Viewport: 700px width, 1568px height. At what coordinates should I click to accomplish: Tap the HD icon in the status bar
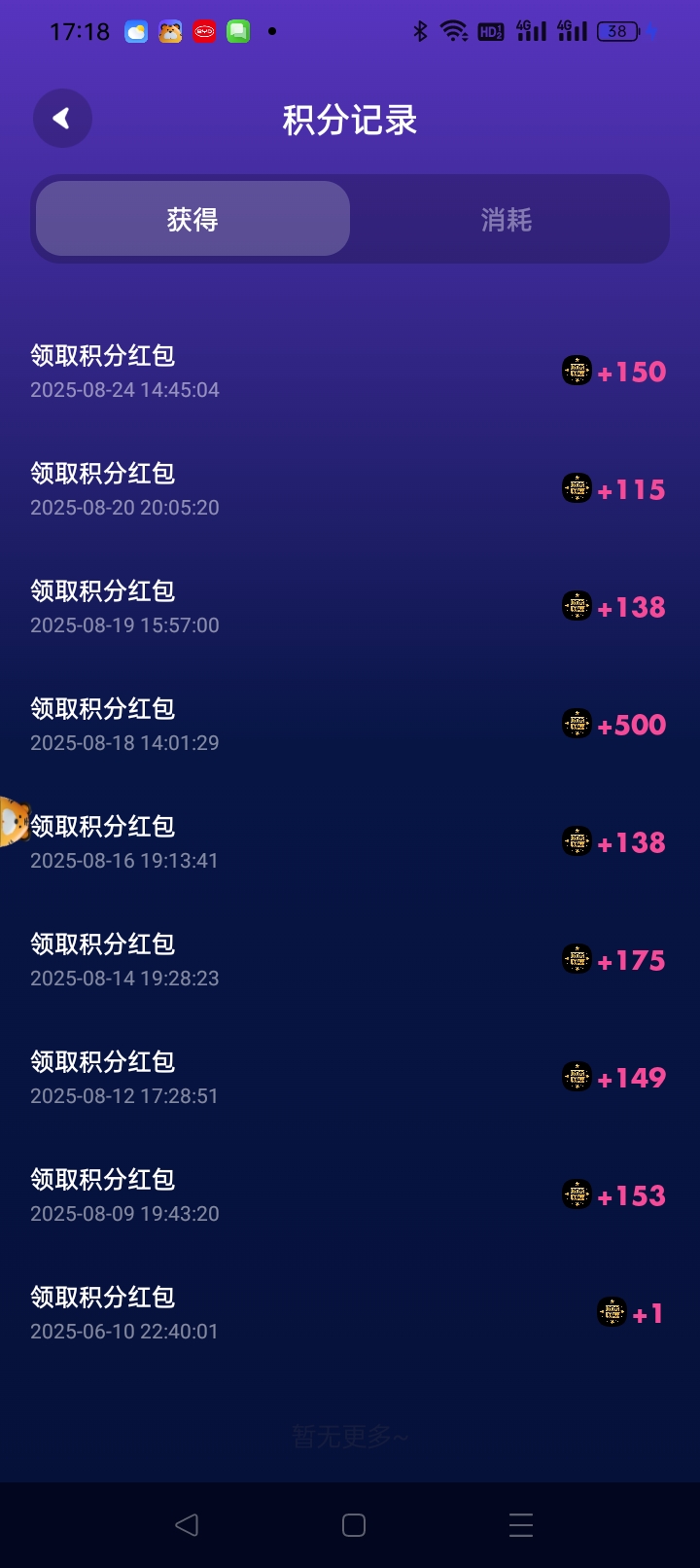(x=490, y=30)
